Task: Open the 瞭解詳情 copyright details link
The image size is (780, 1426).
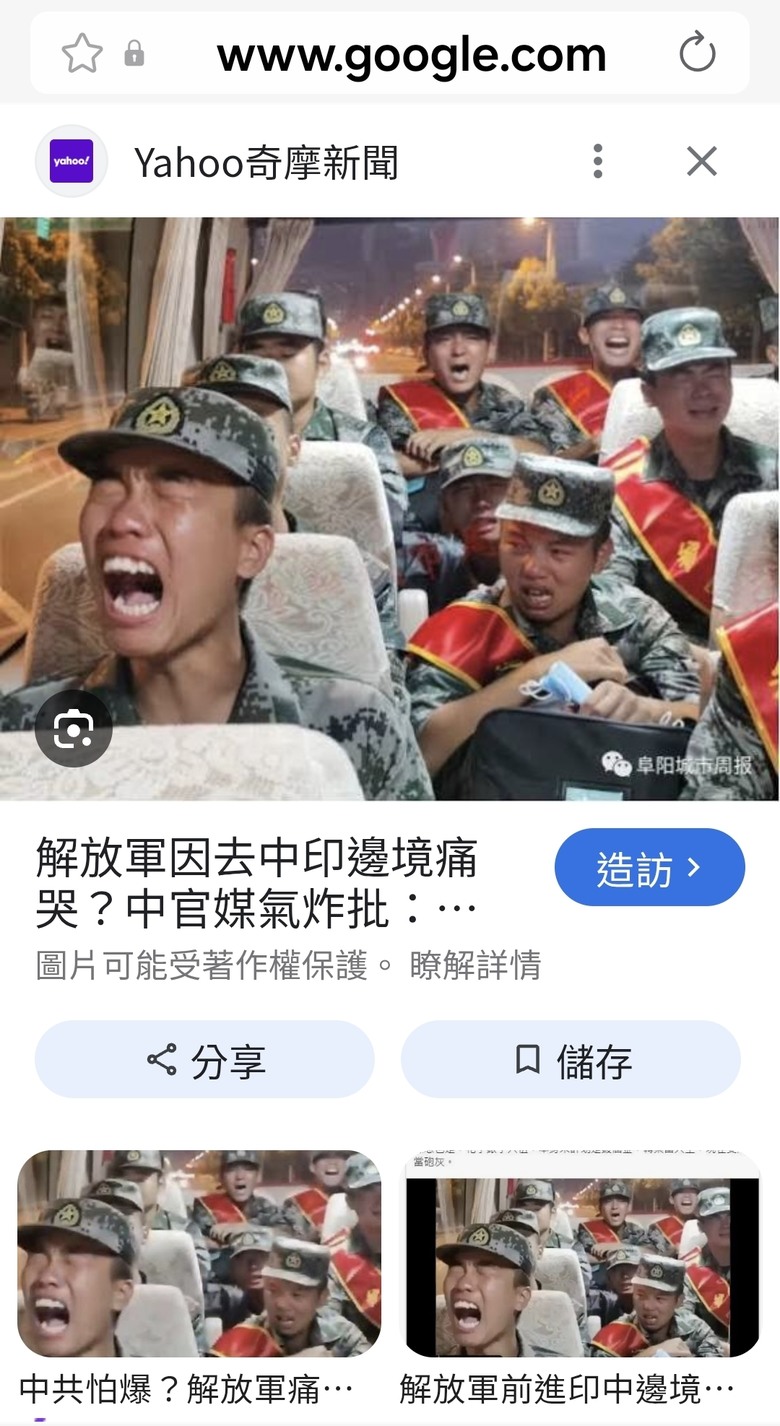Action: point(475,966)
